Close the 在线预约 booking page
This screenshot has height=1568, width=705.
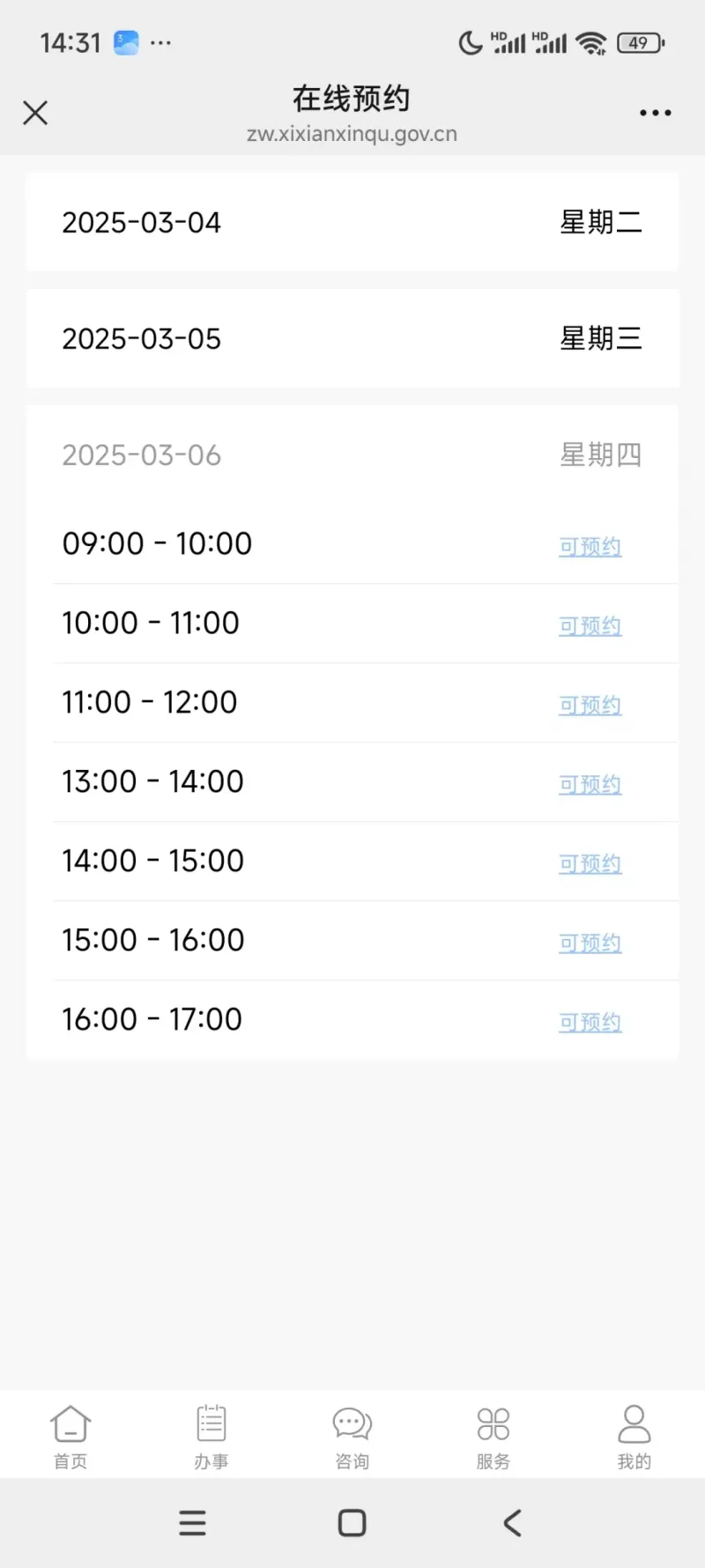[34, 113]
